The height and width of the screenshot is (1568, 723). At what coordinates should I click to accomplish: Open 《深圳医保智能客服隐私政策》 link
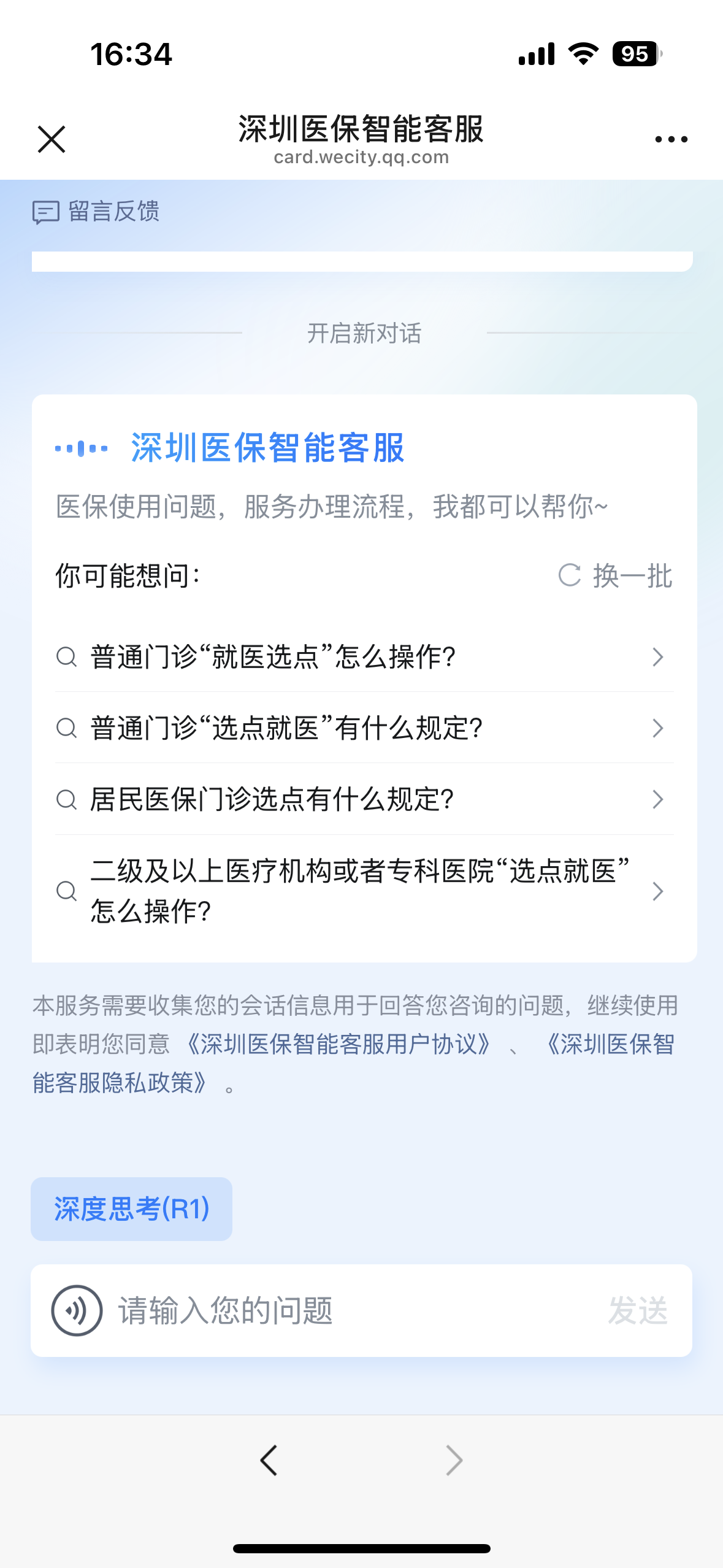coord(354,1063)
